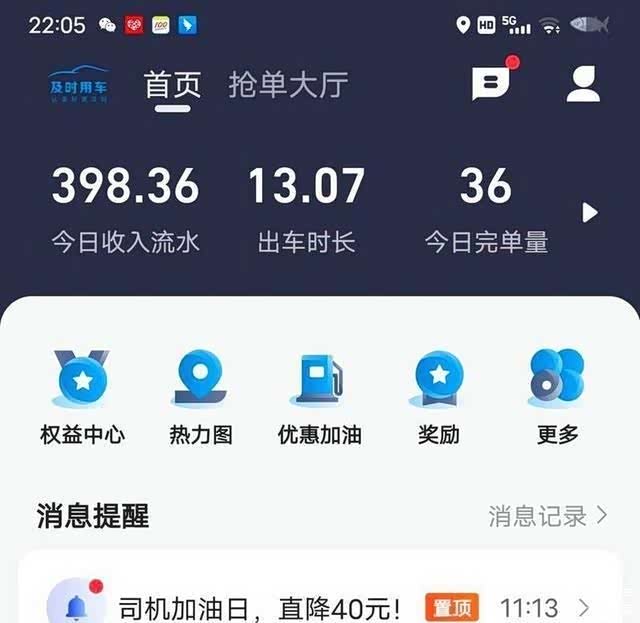The height and width of the screenshot is (623, 640).
Task: Tap 更多 for more features
Action: (x=557, y=397)
